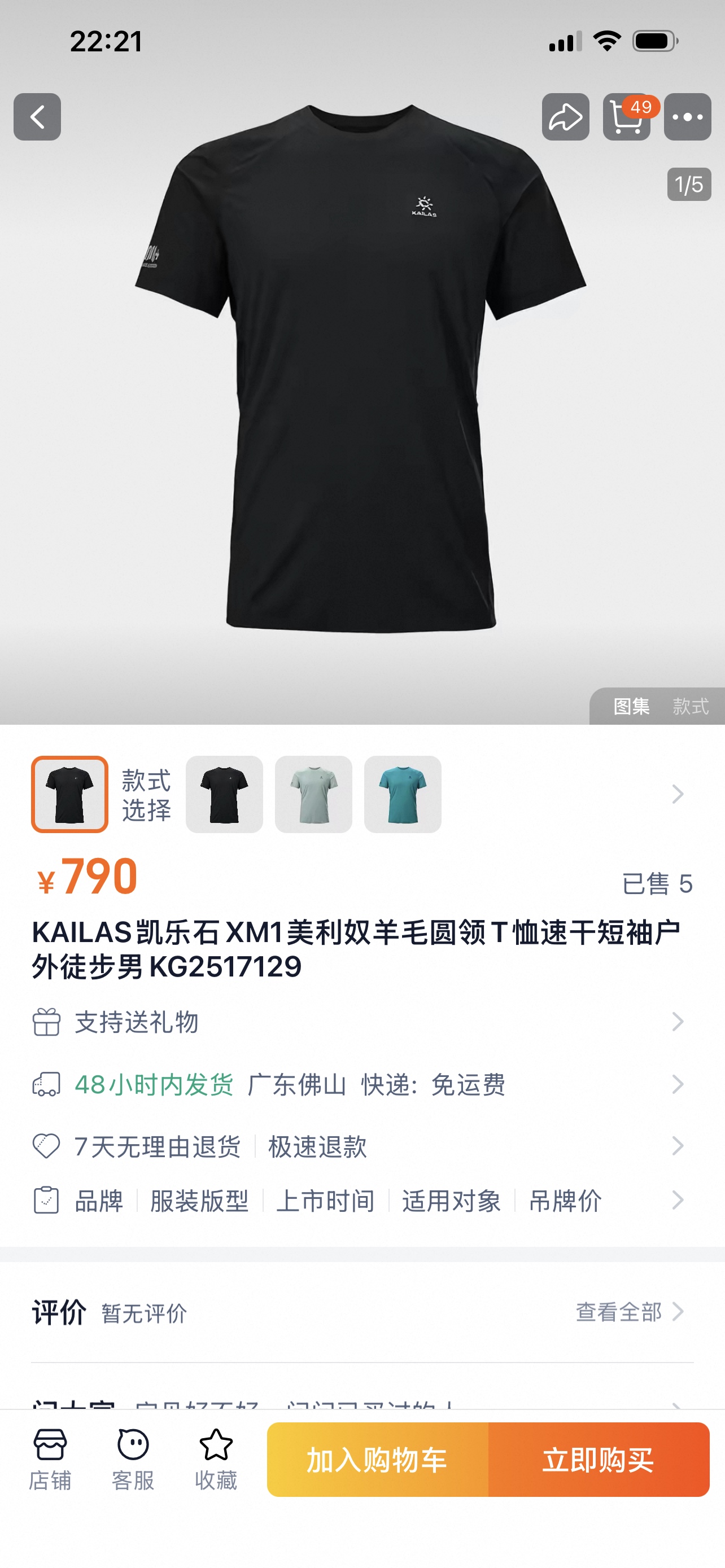This screenshot has width=725, height=1568.
Task: Share this KAILAS T-shirt product
Action: [565, 117]
